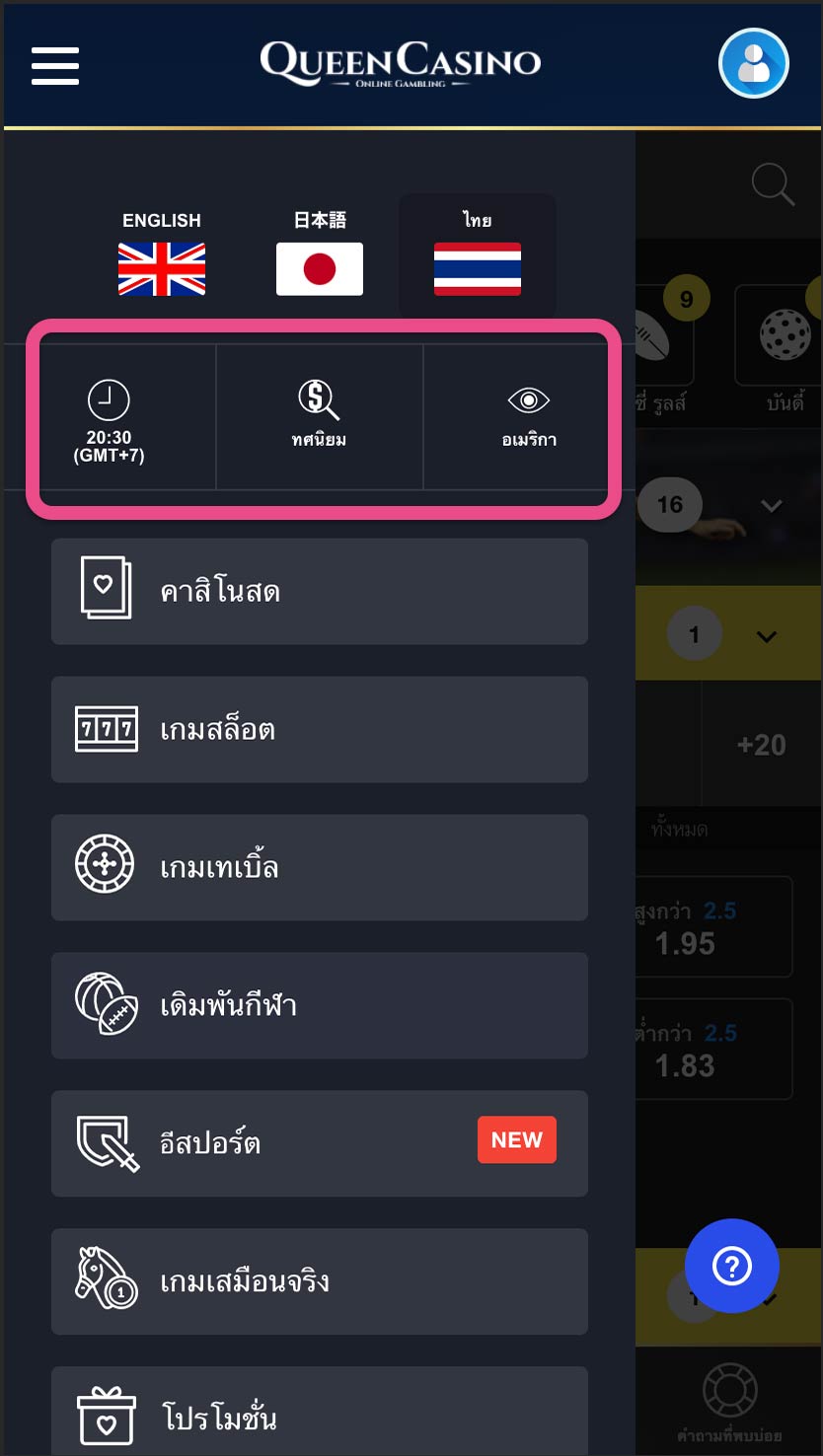View โปรโมชั่น promotions
This screenshot has height=1456, width=823.
click(x=319, y=1416)
